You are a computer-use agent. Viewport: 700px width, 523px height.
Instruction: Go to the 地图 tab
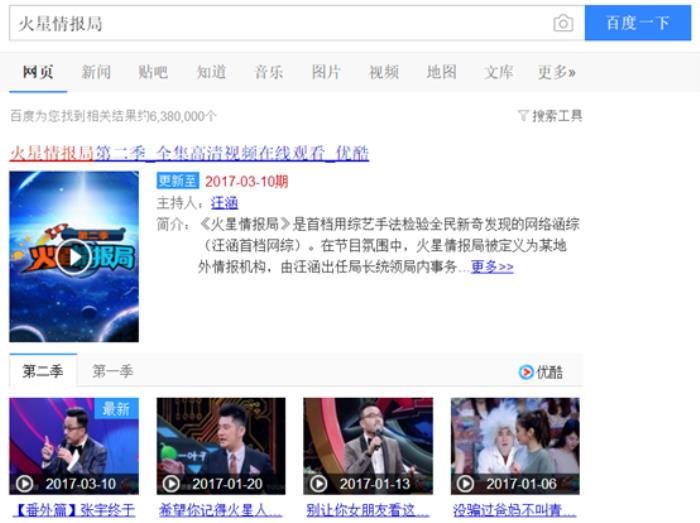441,72
